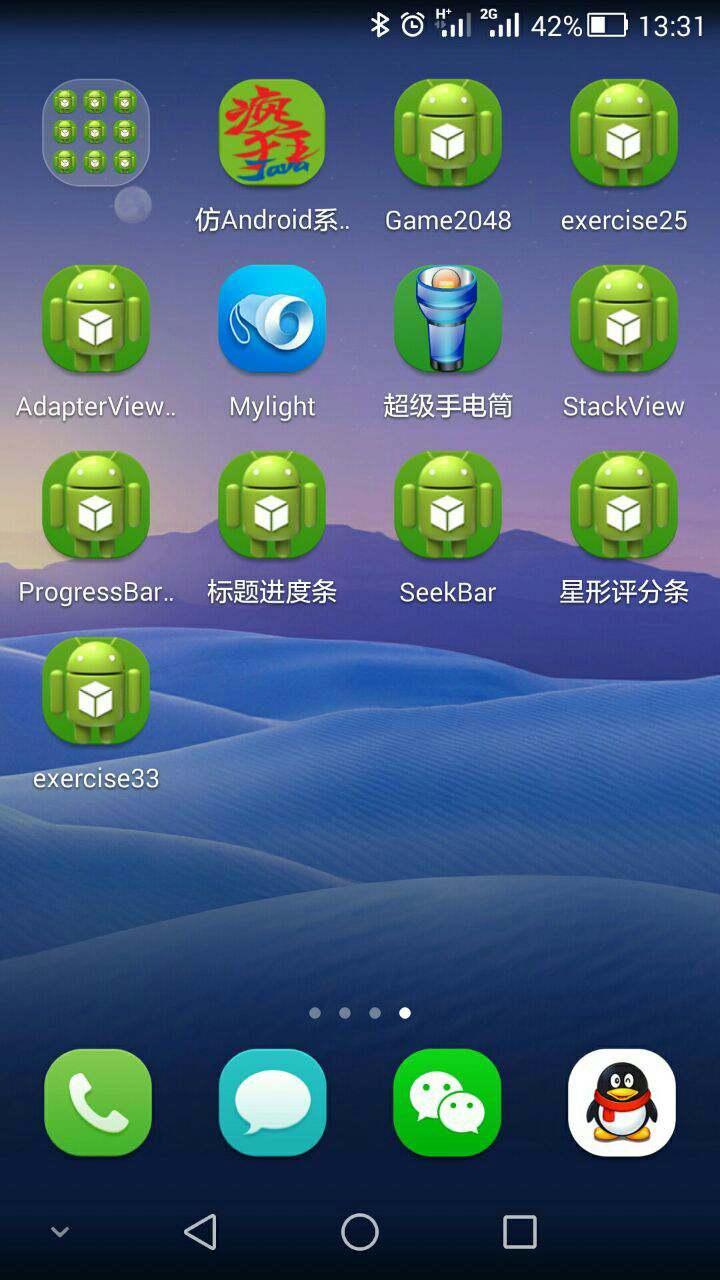Open the Mylight flashlight app
This screenshot has width=720, height=1280.
[x=271, y=320]
